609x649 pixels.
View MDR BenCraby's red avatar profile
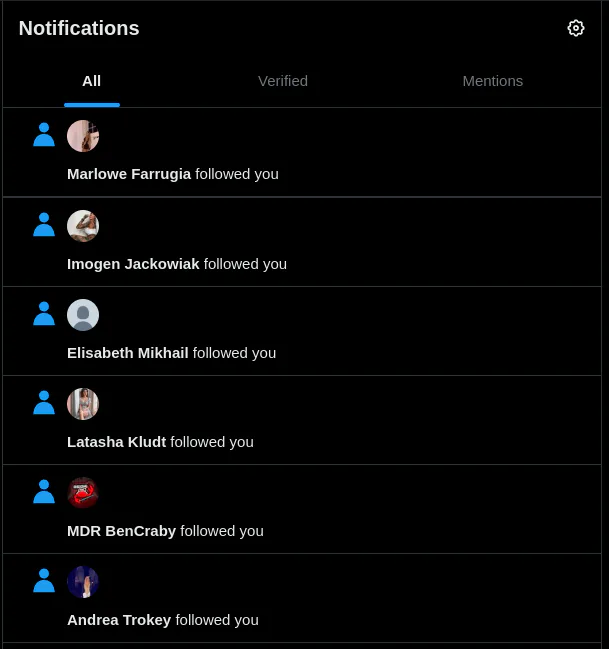[x=83, y=493]
